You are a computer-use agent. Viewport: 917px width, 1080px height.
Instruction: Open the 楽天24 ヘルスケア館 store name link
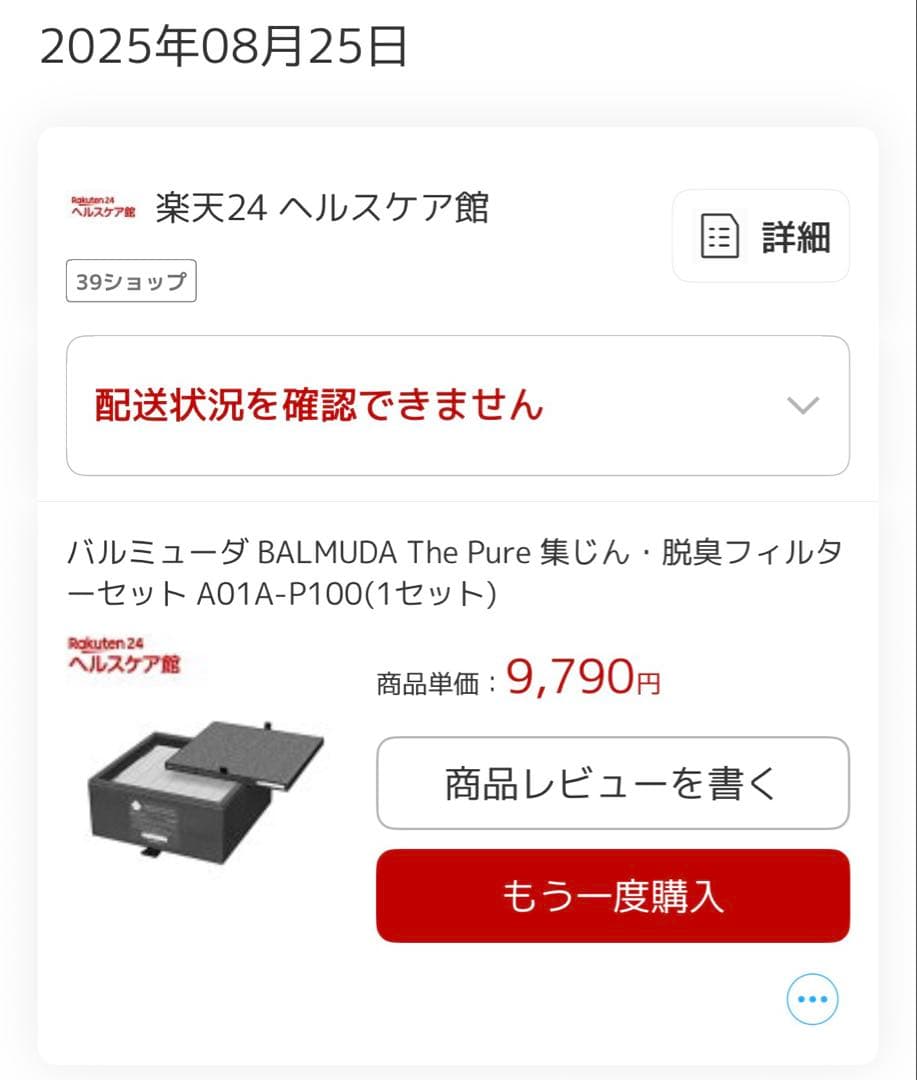click(x=321, y=208)
